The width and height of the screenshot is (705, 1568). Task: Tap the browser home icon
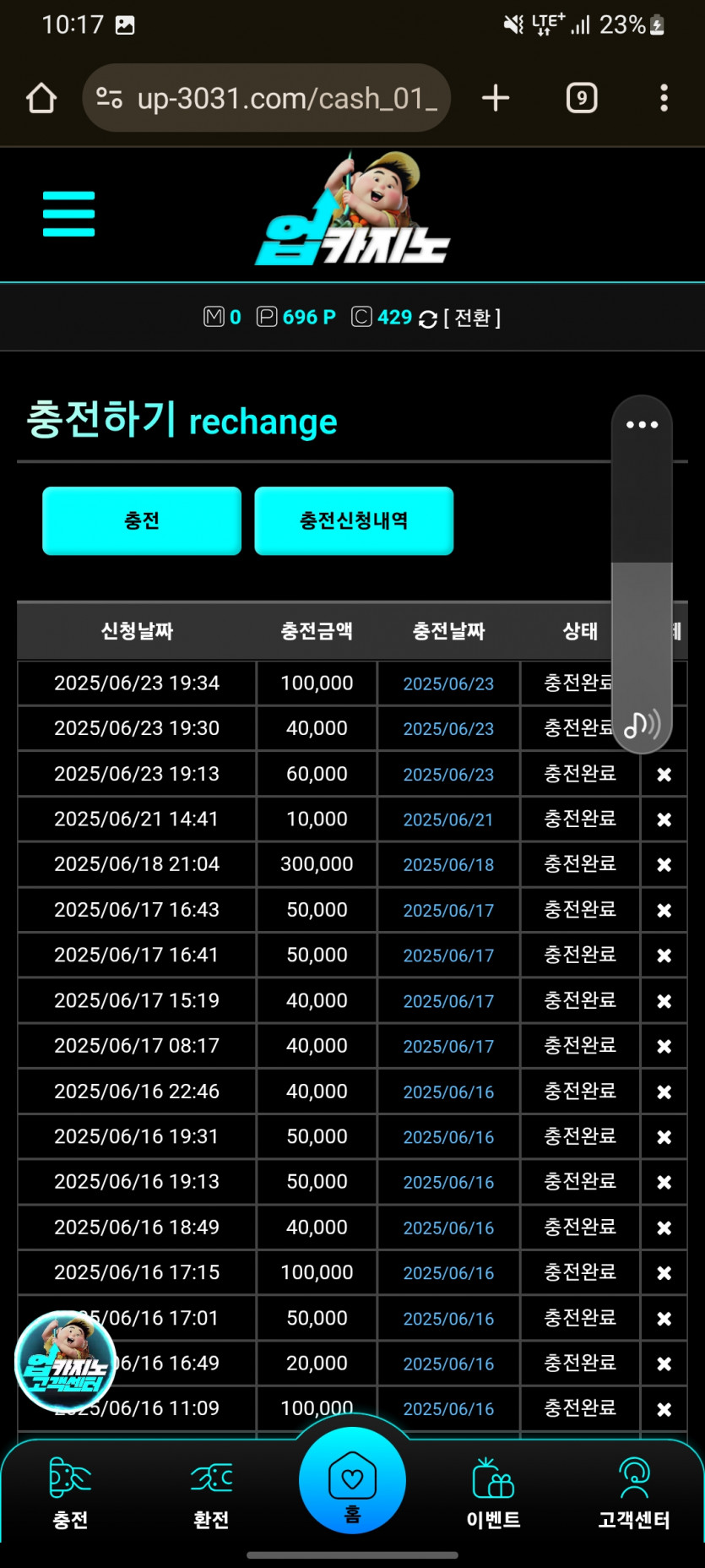pyautogui.click(x=41, y=98)
